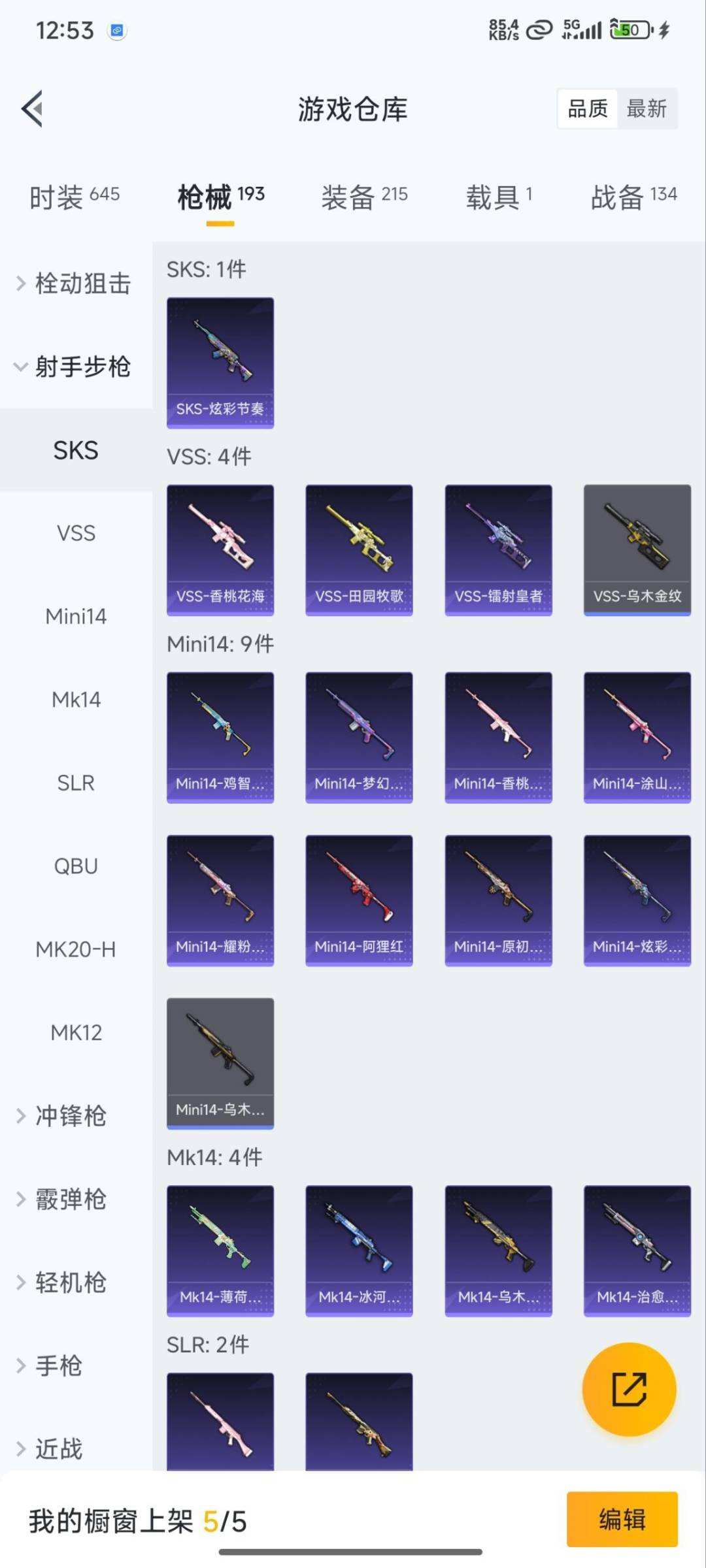The height and width of the screenshot is (1568, 706).
Task: Tap the orange floating share button
Action: [629, 1389]
